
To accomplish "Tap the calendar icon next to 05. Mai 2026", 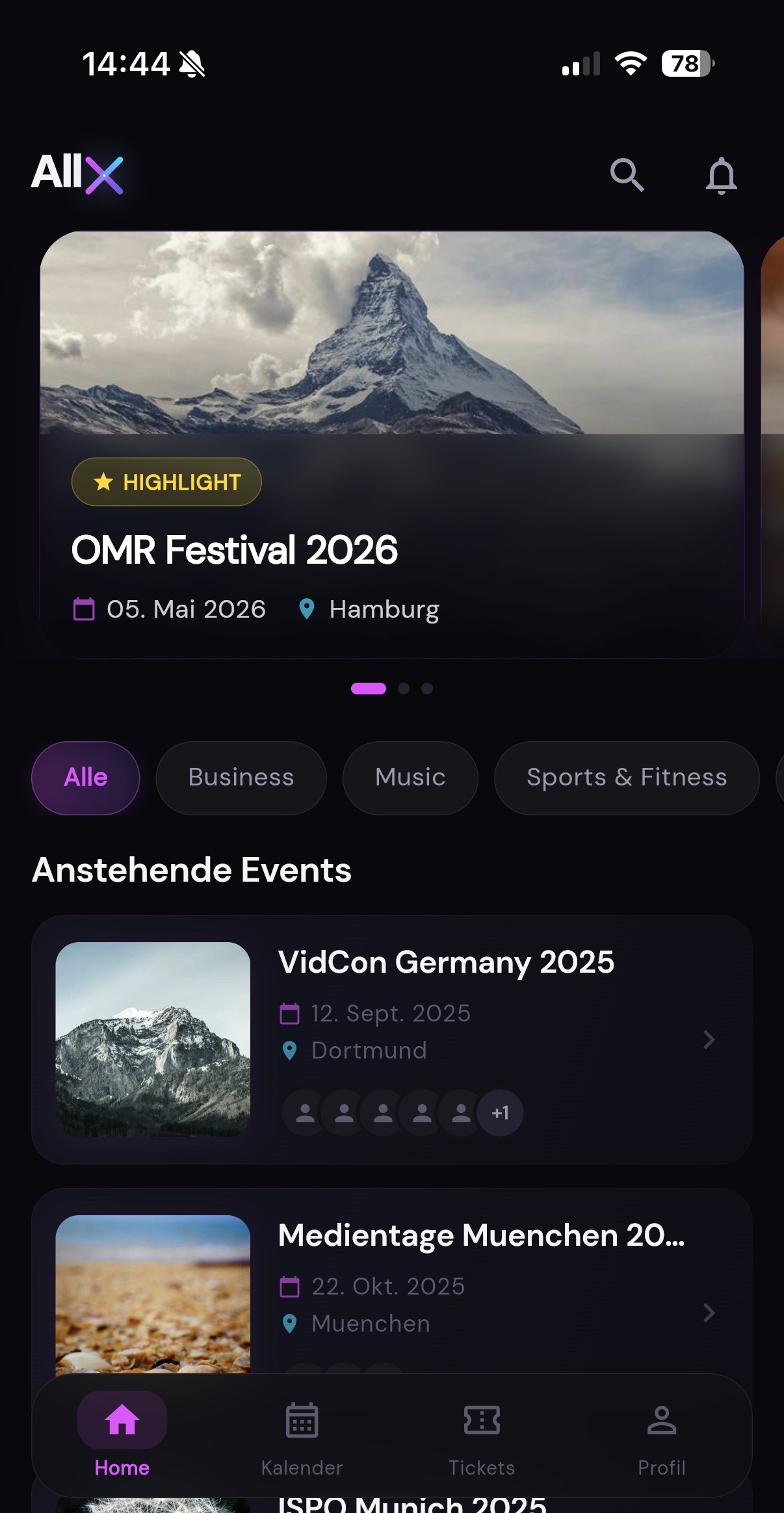I will click(x=85, y=609).
